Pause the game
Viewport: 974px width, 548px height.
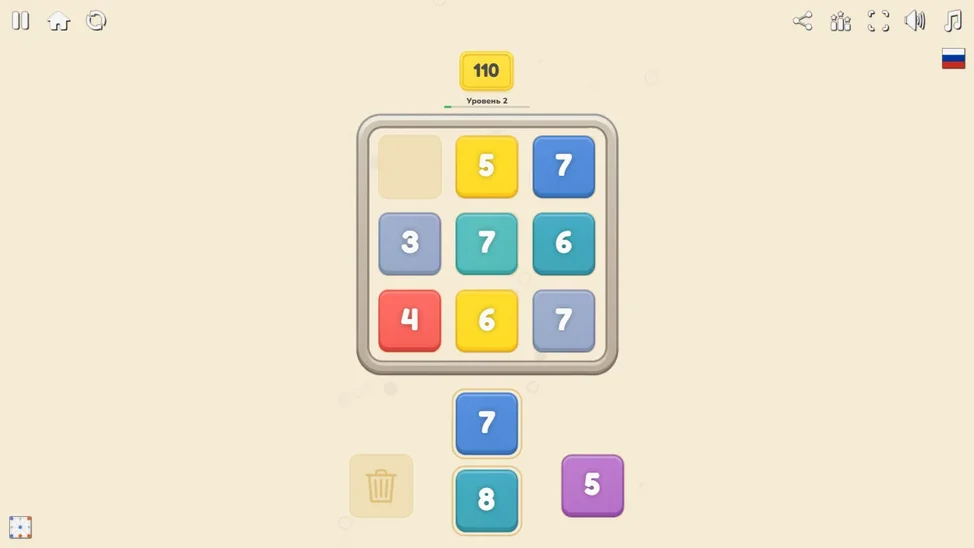coord(20,21)
